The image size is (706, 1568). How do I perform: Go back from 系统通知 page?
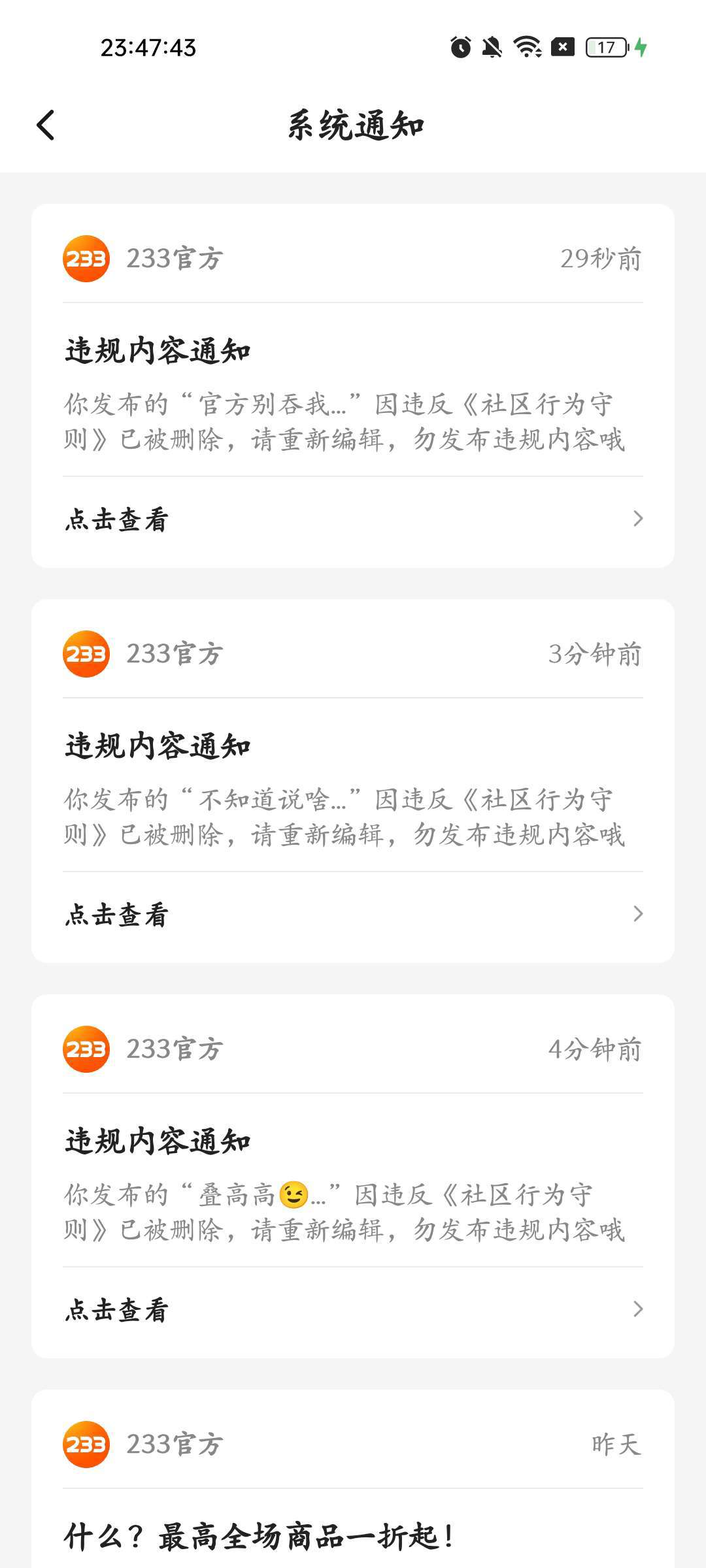[46, 125]
